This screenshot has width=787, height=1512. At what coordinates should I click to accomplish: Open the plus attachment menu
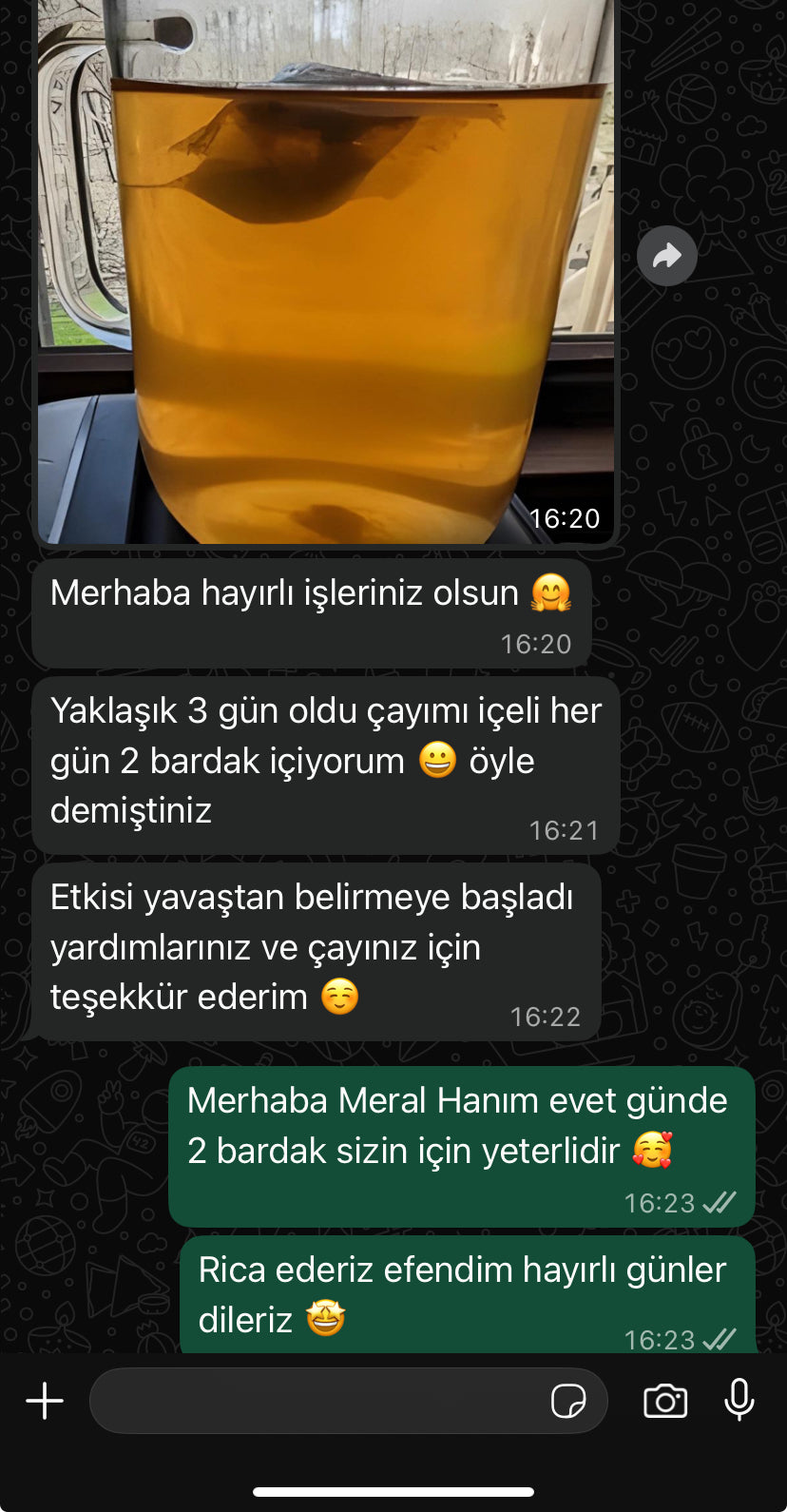click(45, 1401)
